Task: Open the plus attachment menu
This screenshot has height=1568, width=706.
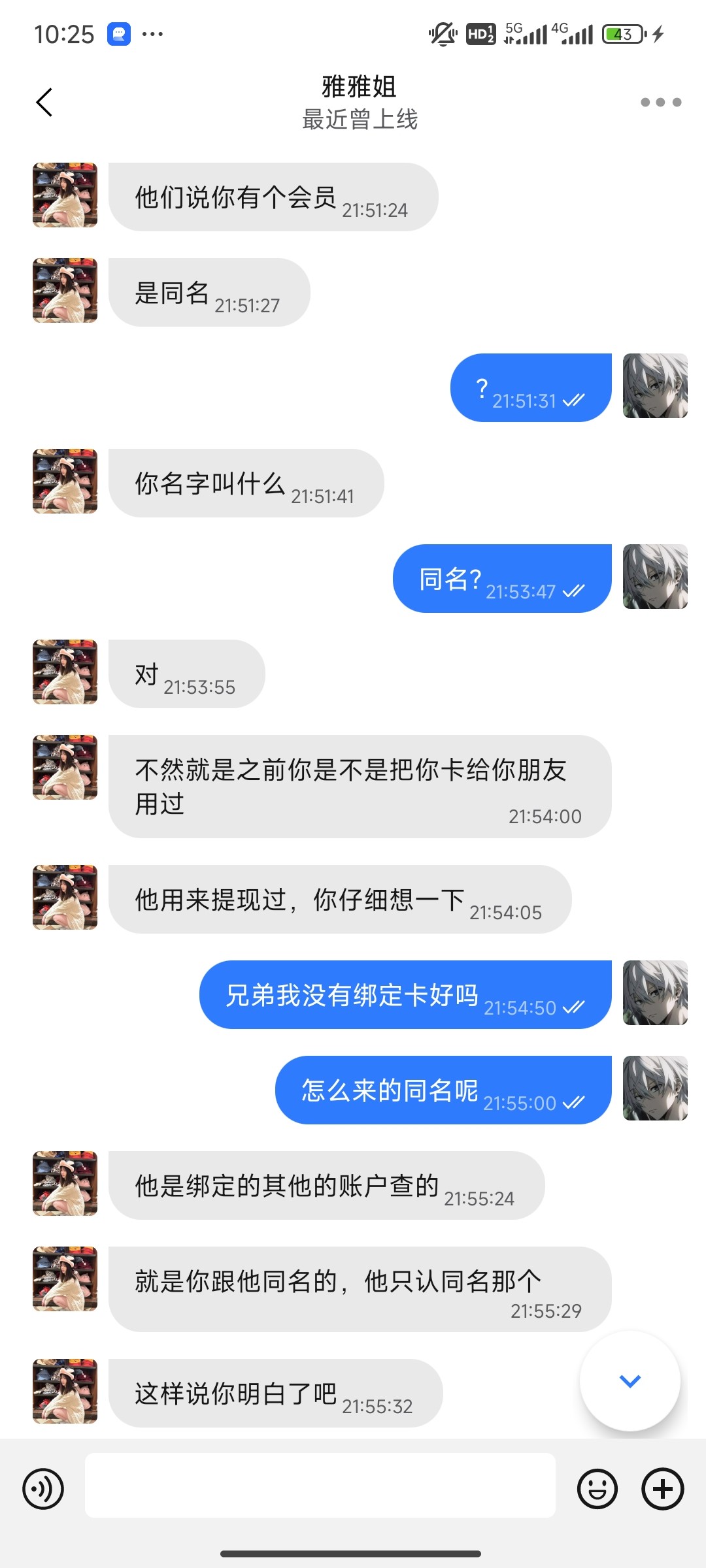Action: 662,1489
